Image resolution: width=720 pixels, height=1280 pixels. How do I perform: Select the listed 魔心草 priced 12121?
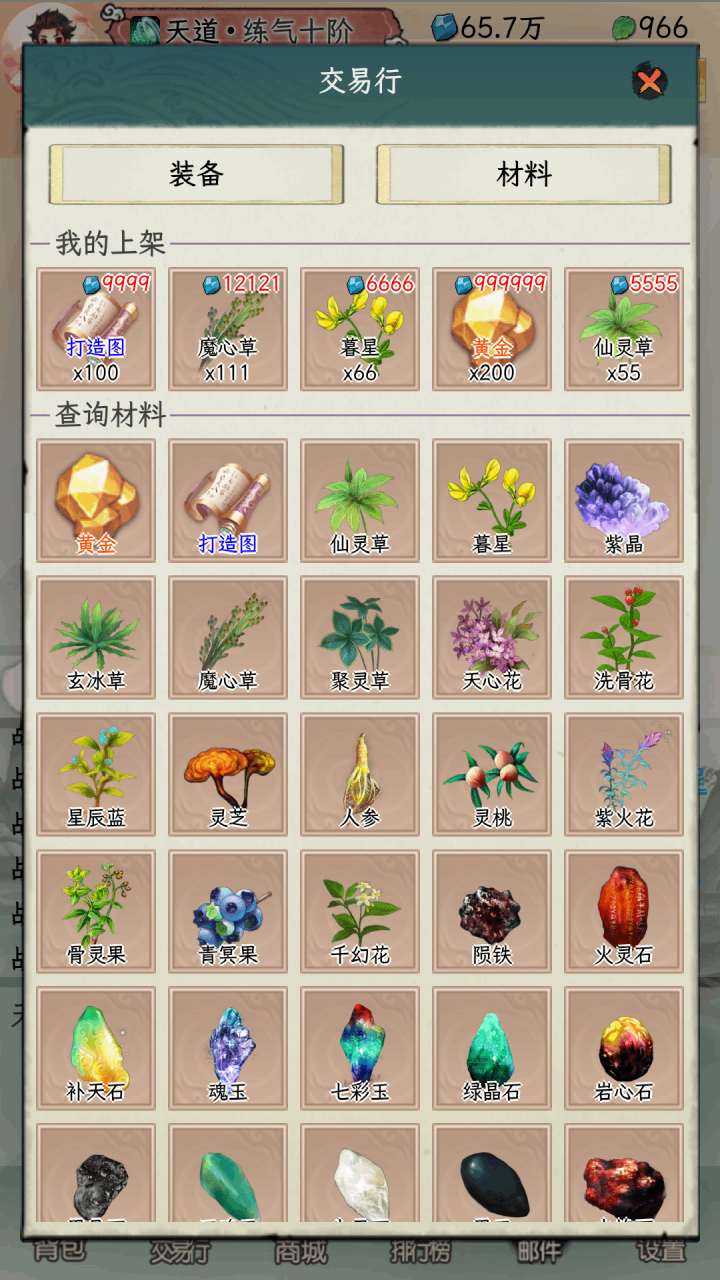tap(227, 330)
